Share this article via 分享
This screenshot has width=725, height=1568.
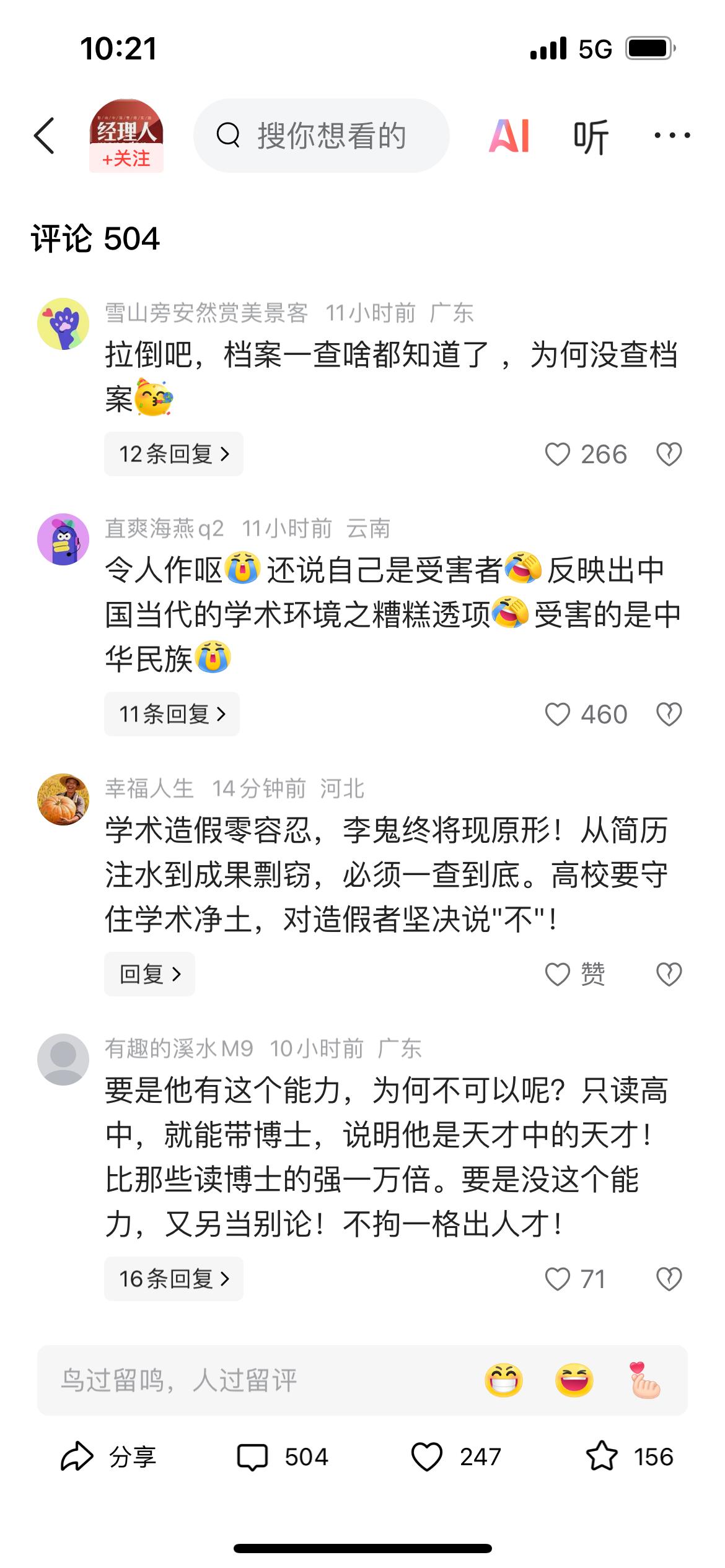point(109,1457)
